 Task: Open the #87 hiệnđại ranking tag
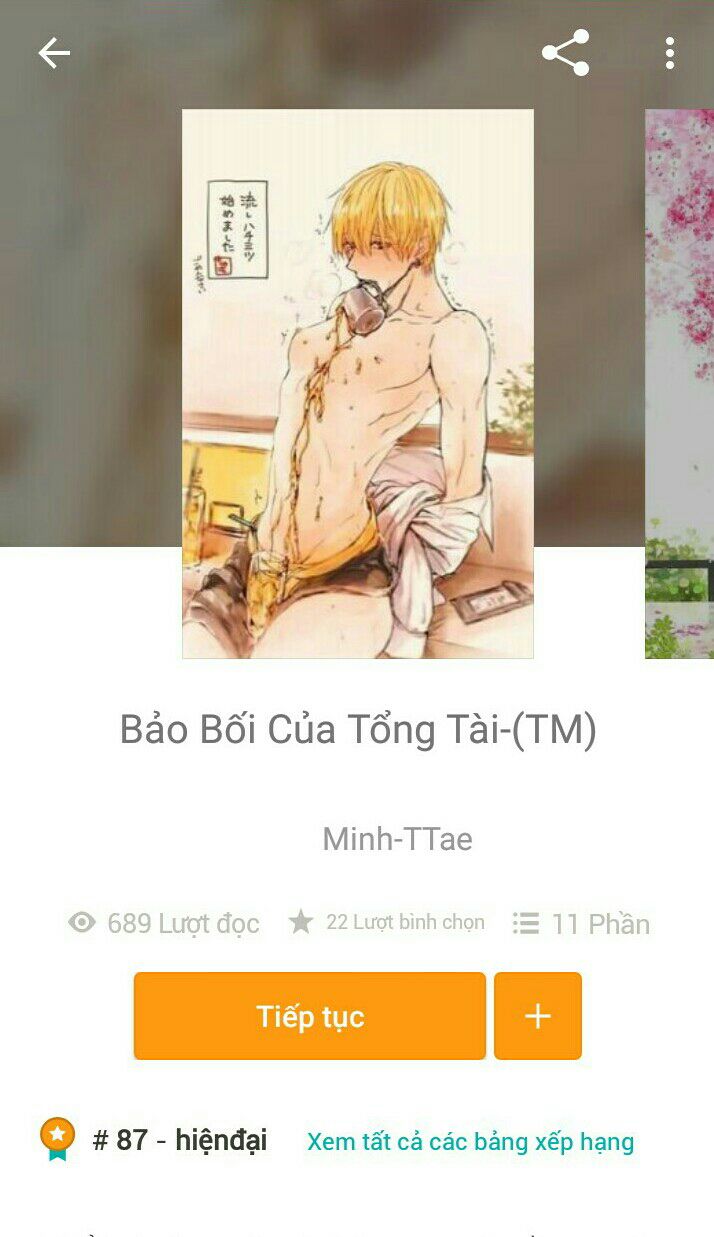click(x=180, y=1140)
